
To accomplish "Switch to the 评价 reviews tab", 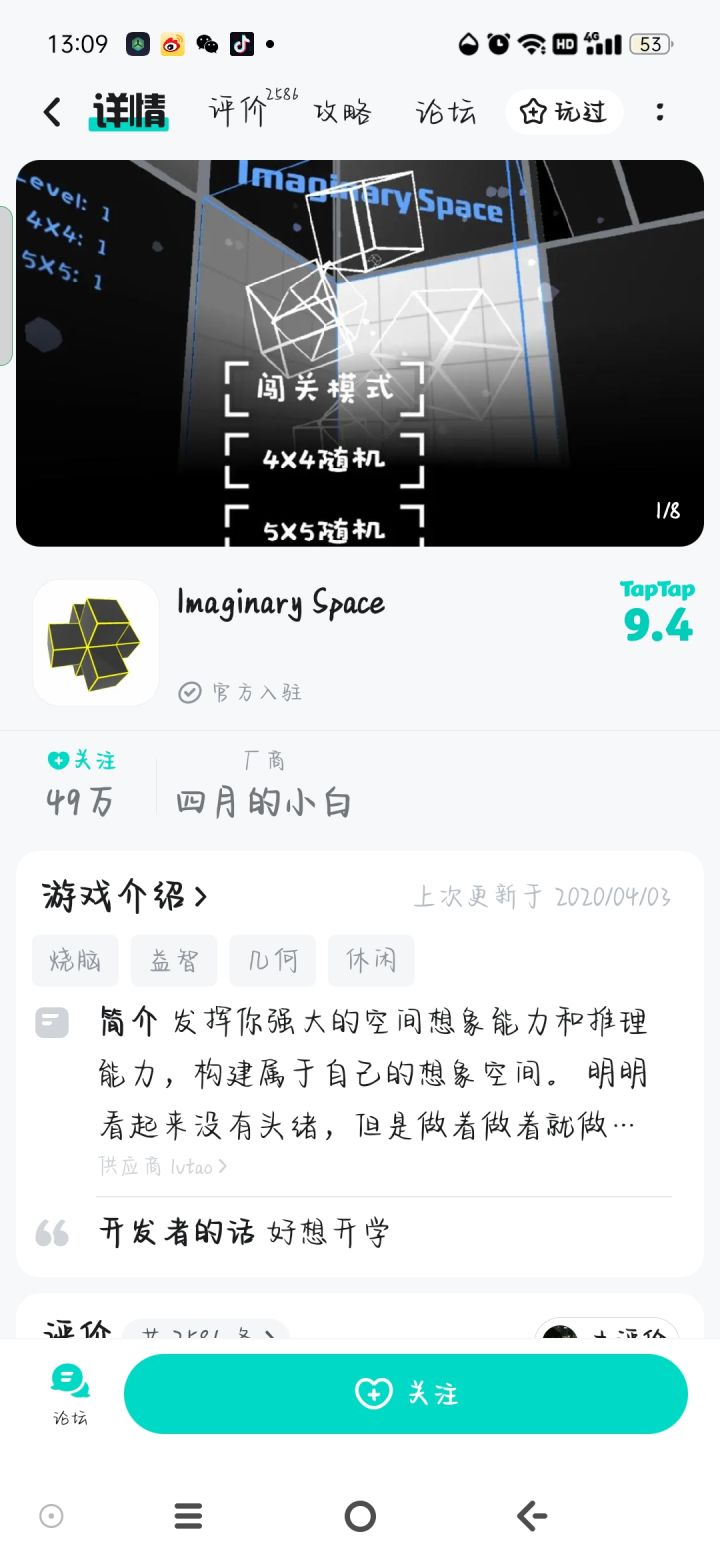I will [x=238, y=110].
